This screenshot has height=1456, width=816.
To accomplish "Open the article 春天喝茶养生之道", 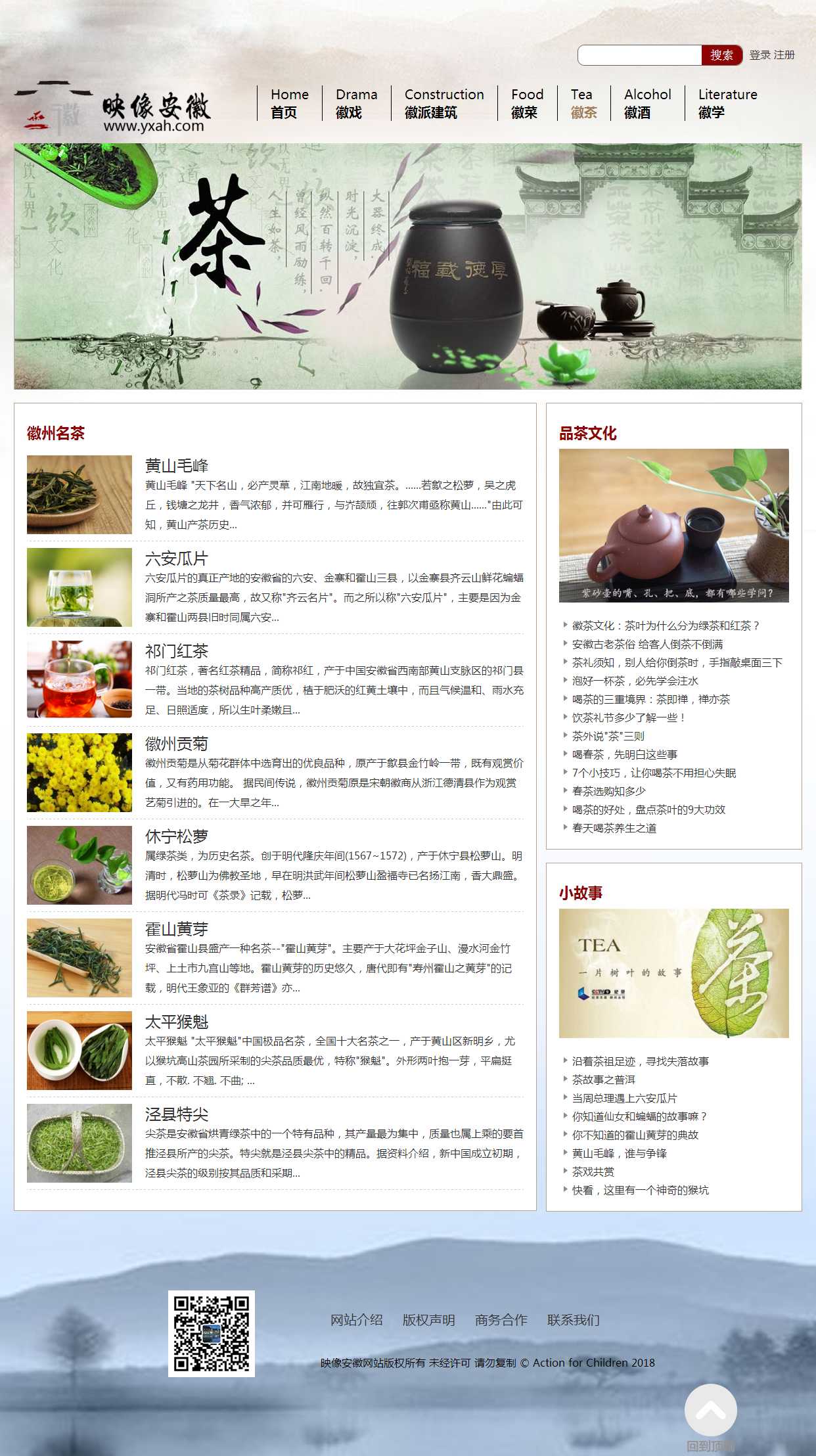I will pos(614,828).
